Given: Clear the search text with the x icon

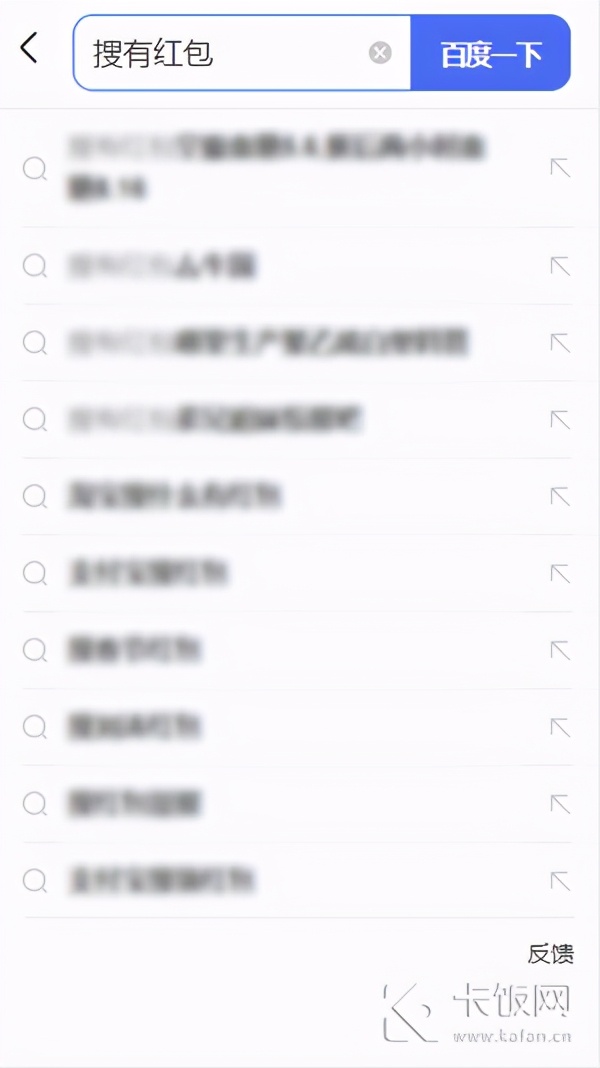Looking at the screenshot, I should tap(380, 53).
